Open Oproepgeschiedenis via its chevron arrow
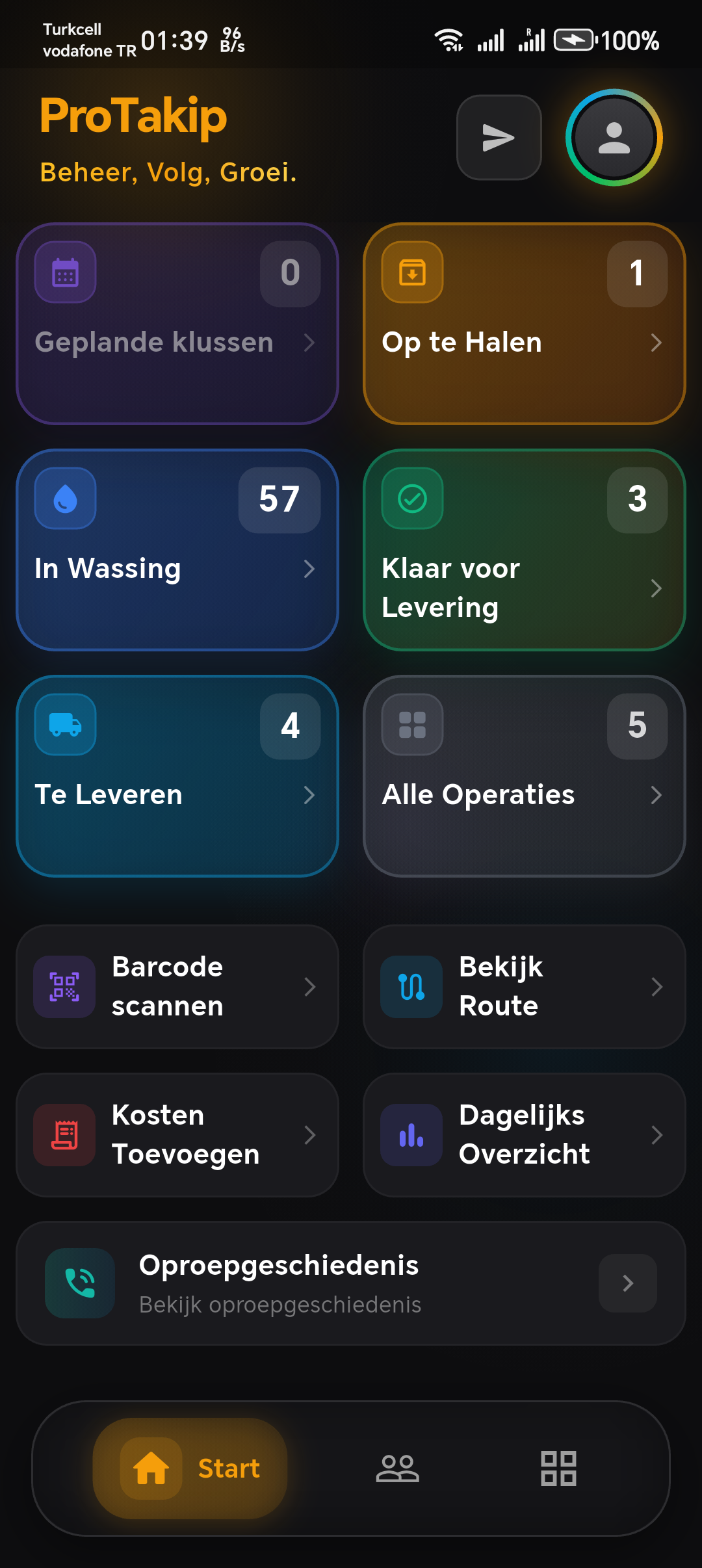 (627, 1283)
